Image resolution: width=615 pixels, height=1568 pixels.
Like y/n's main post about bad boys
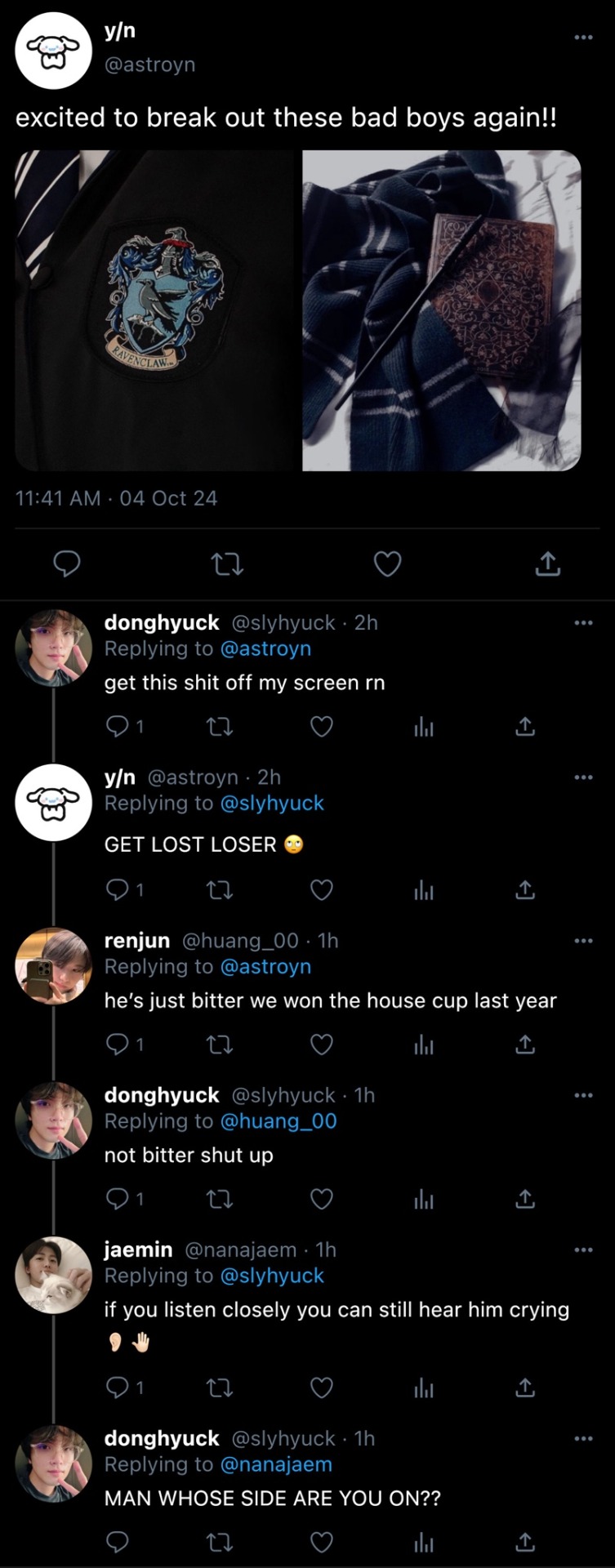(x=387, y=563)
